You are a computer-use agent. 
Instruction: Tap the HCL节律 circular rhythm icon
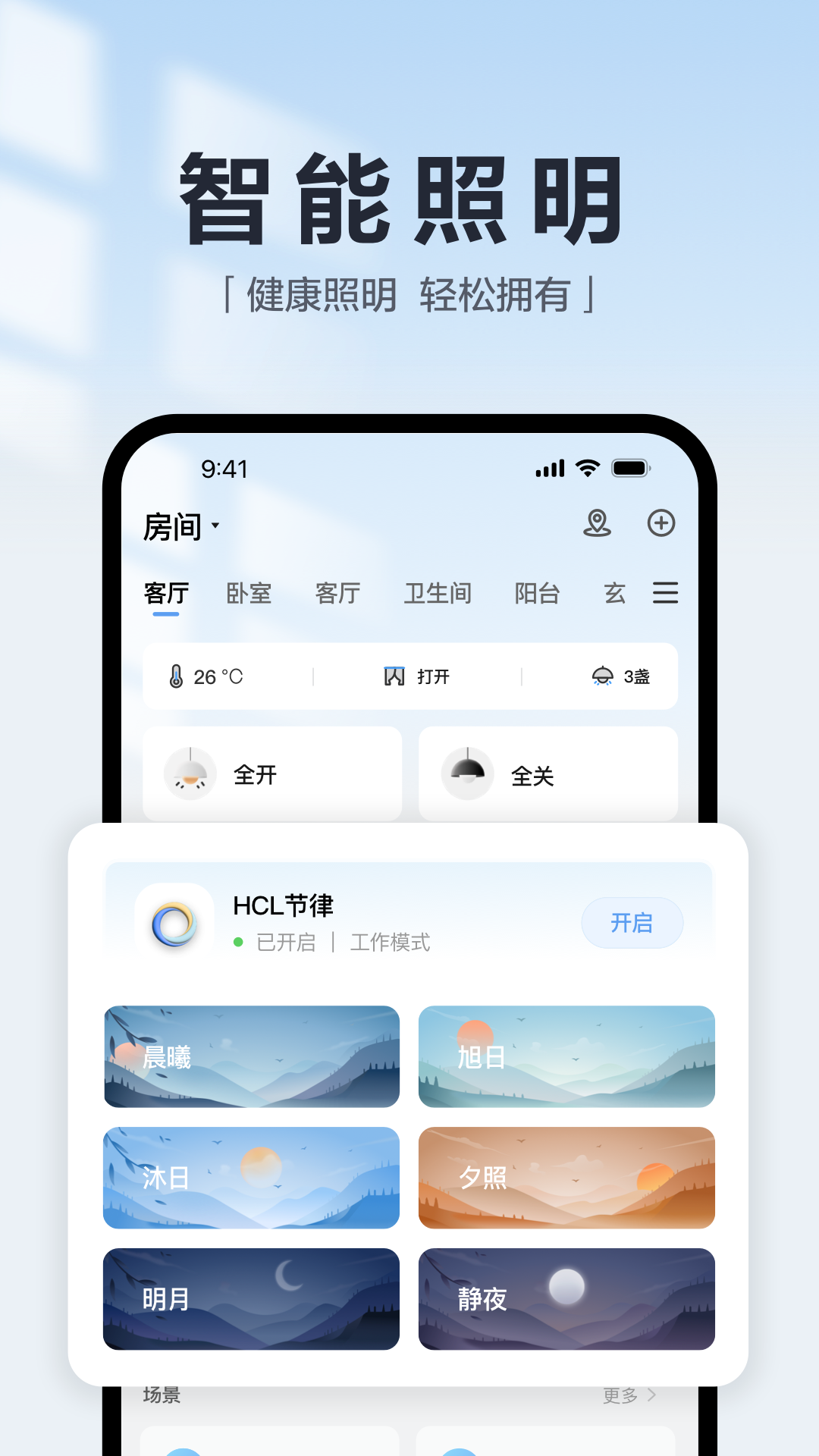click(x=173, y=924)
